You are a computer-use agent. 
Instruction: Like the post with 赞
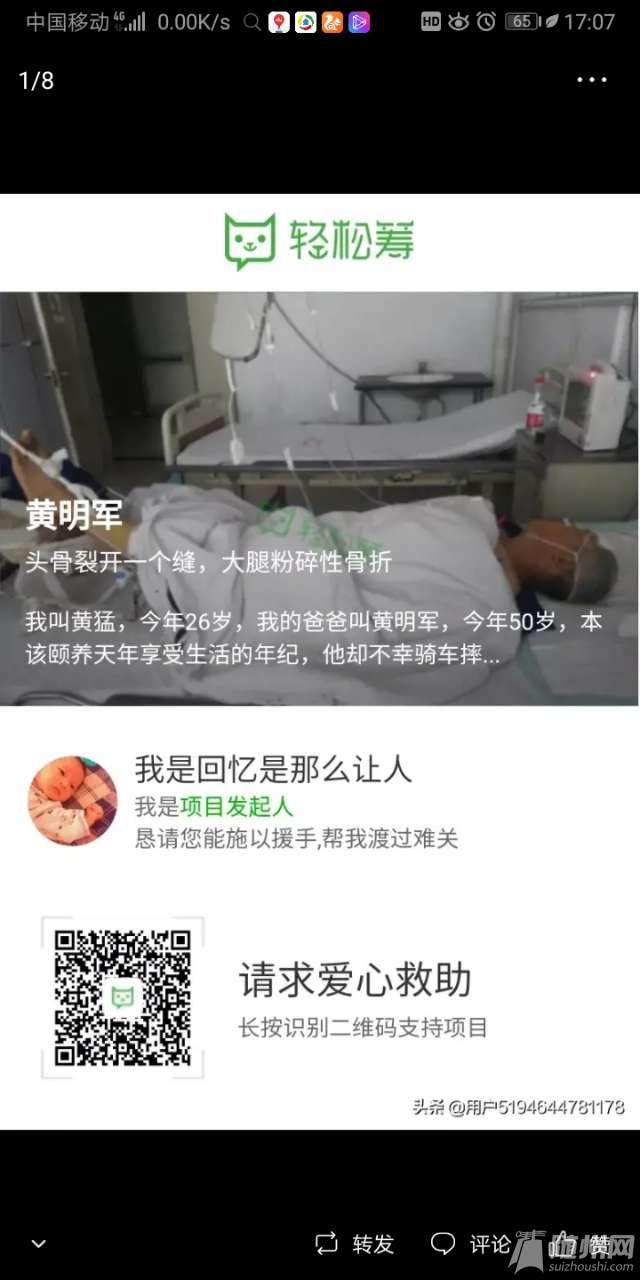click(585, 1245)
